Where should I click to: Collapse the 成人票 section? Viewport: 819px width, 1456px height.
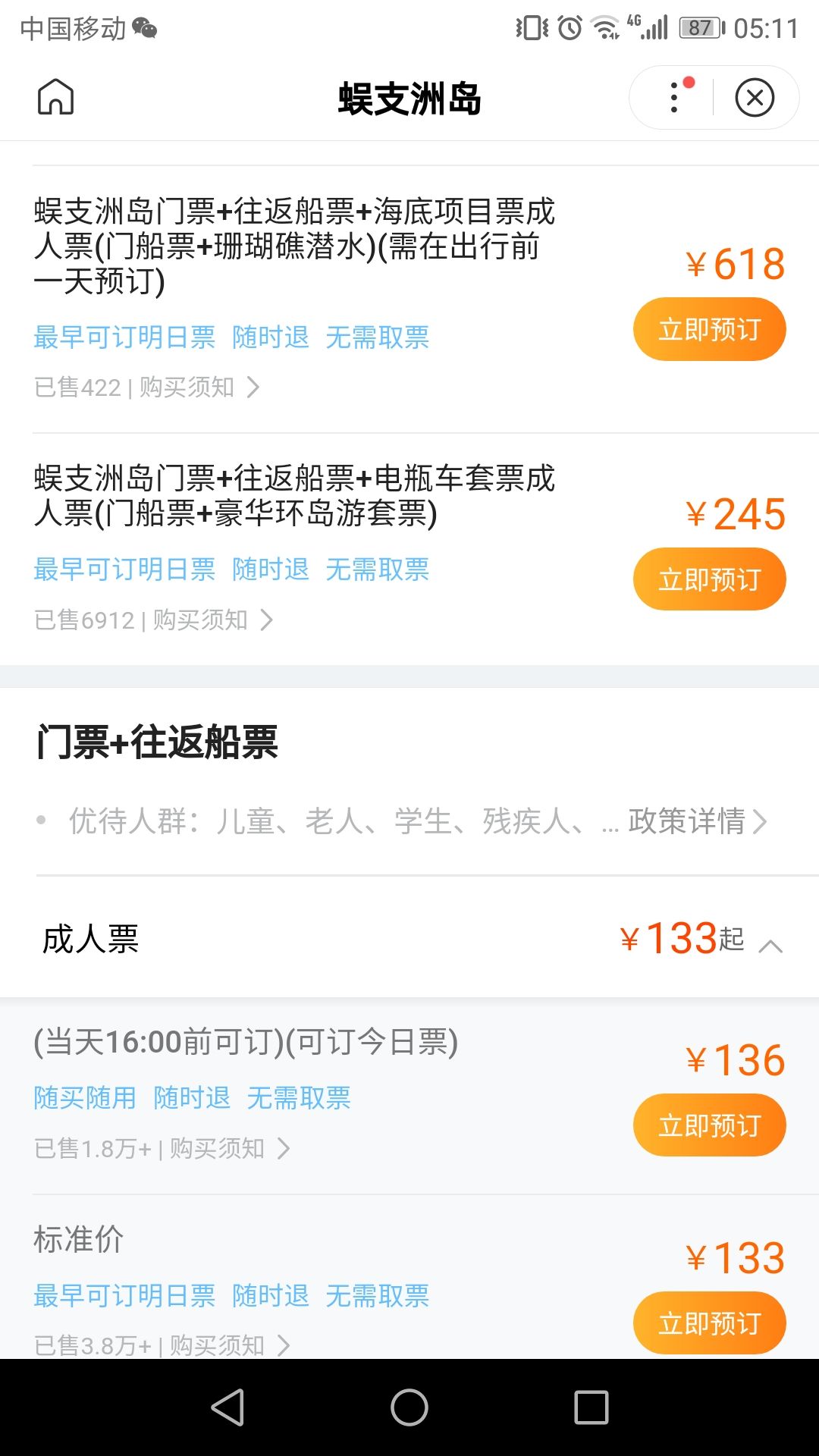[x=770, y=945]
